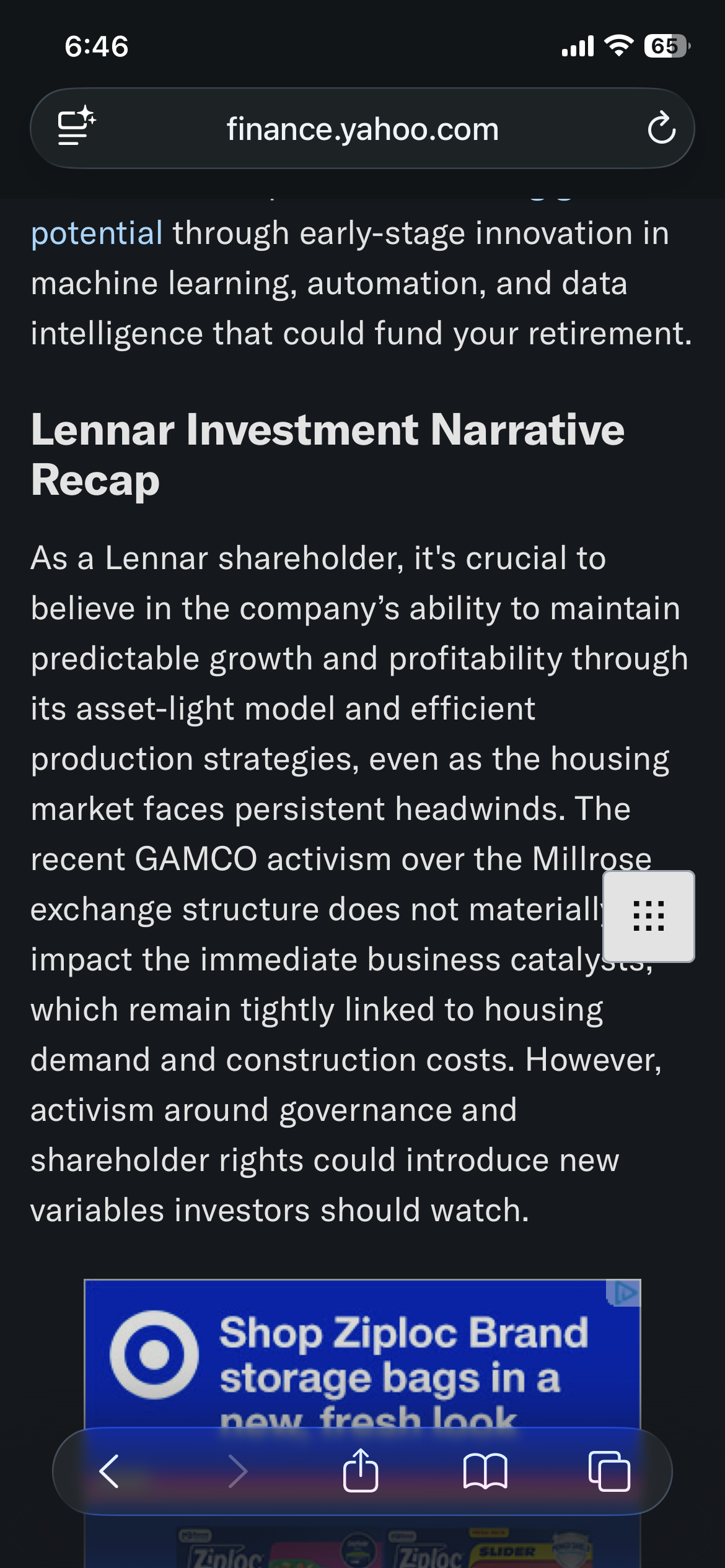Show all open tabs
725x1568 pixels.
coord(609,1471)
